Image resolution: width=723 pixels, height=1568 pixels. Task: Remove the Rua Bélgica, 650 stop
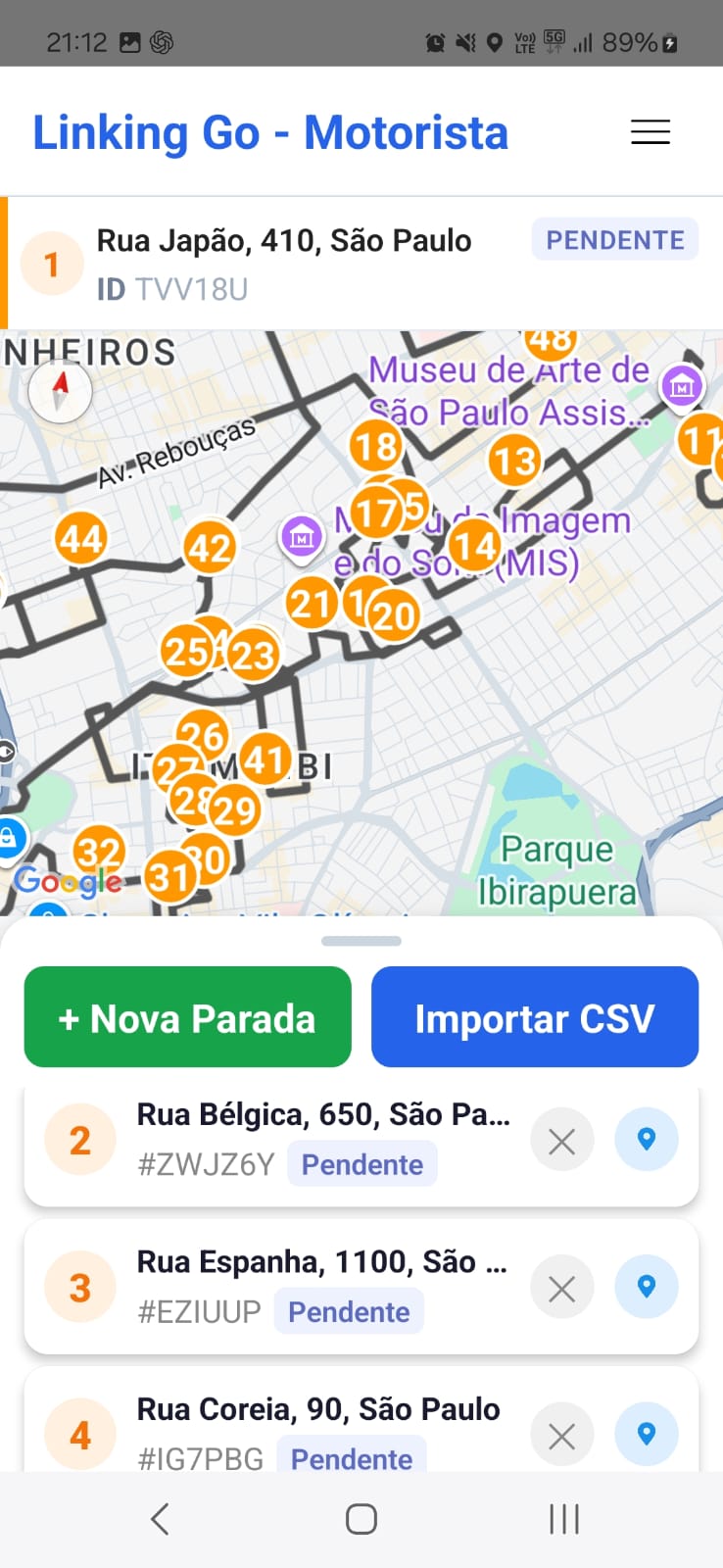[561, 1140]
